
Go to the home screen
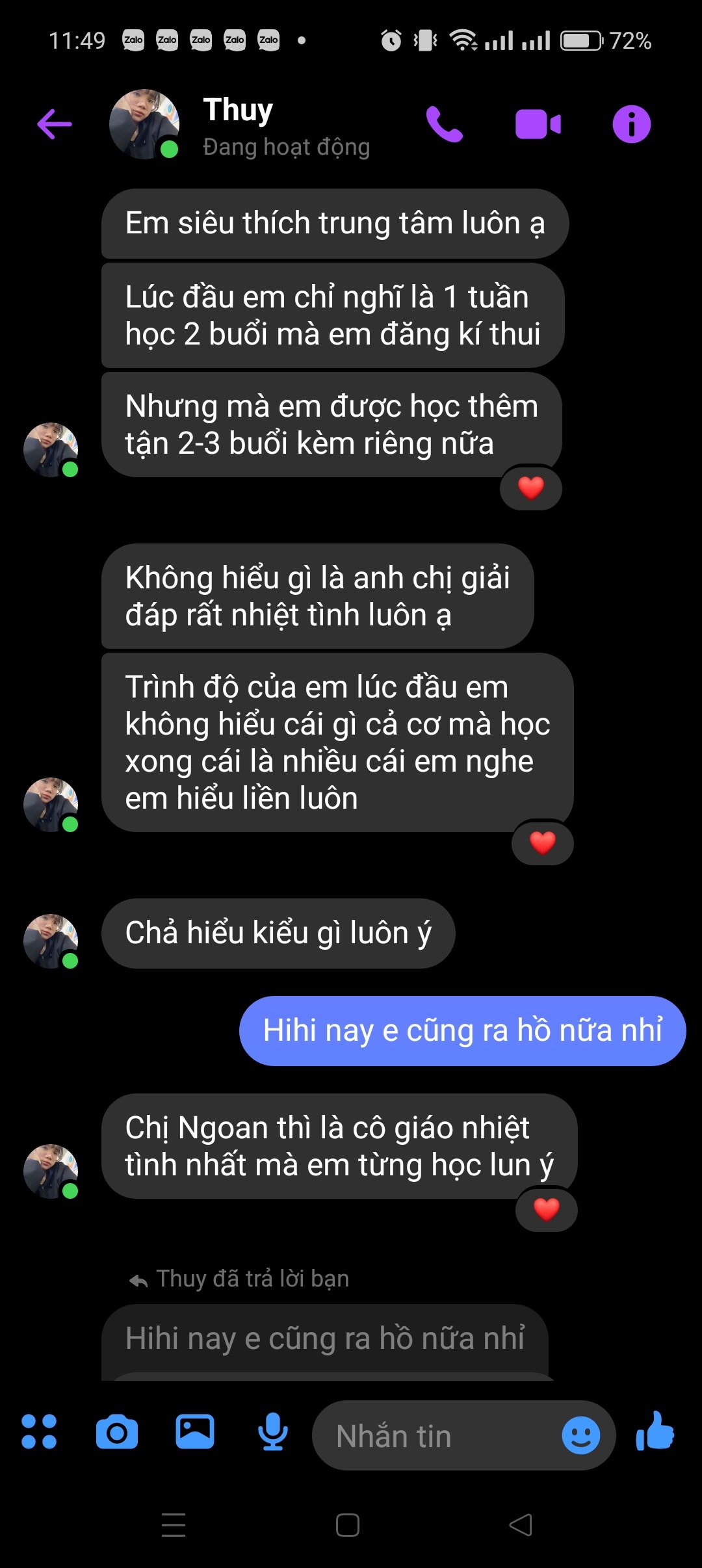(348, 1525)
